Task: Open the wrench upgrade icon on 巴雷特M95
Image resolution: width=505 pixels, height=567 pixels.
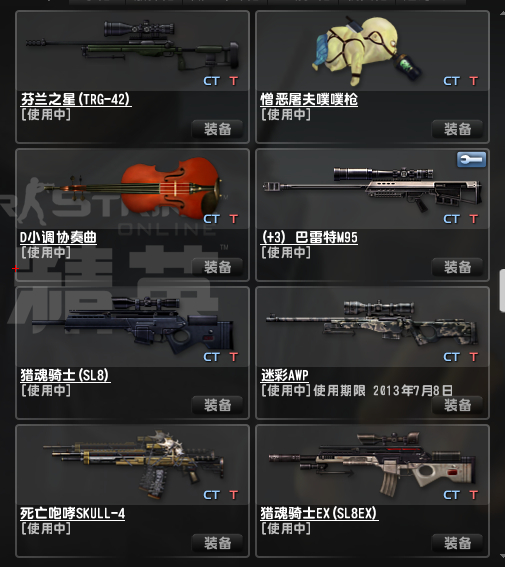Action: (471, 159)
